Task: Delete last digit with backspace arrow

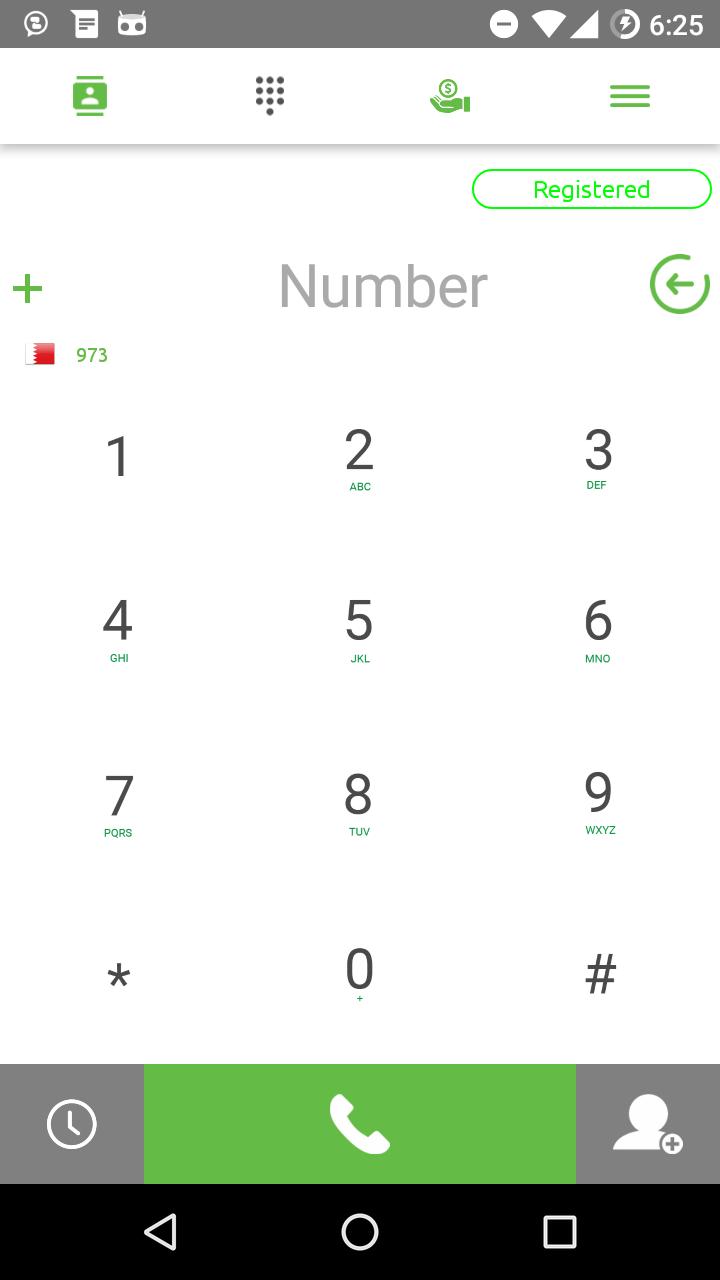Action: pos(679,285)
